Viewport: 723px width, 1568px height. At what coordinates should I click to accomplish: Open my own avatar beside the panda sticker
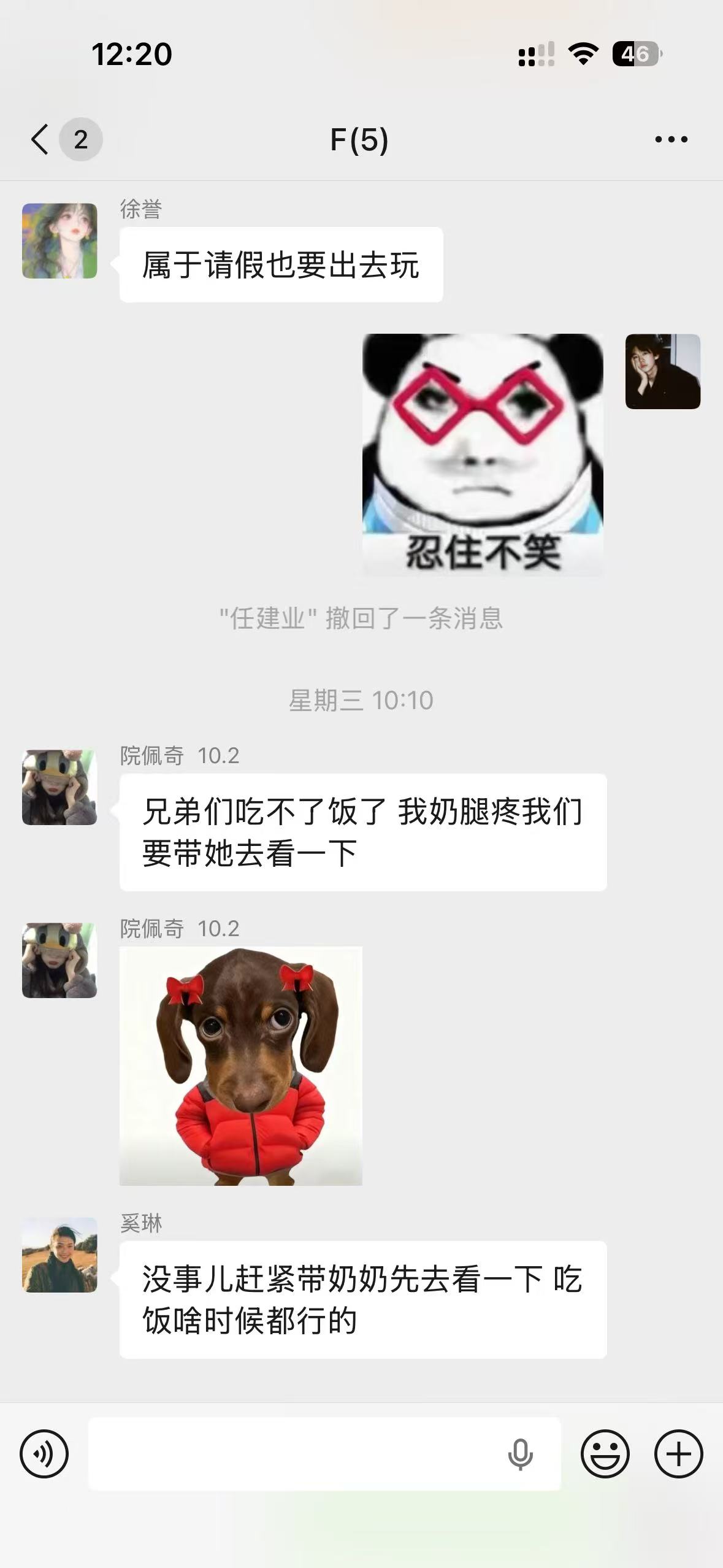click(x=662, y=371)
